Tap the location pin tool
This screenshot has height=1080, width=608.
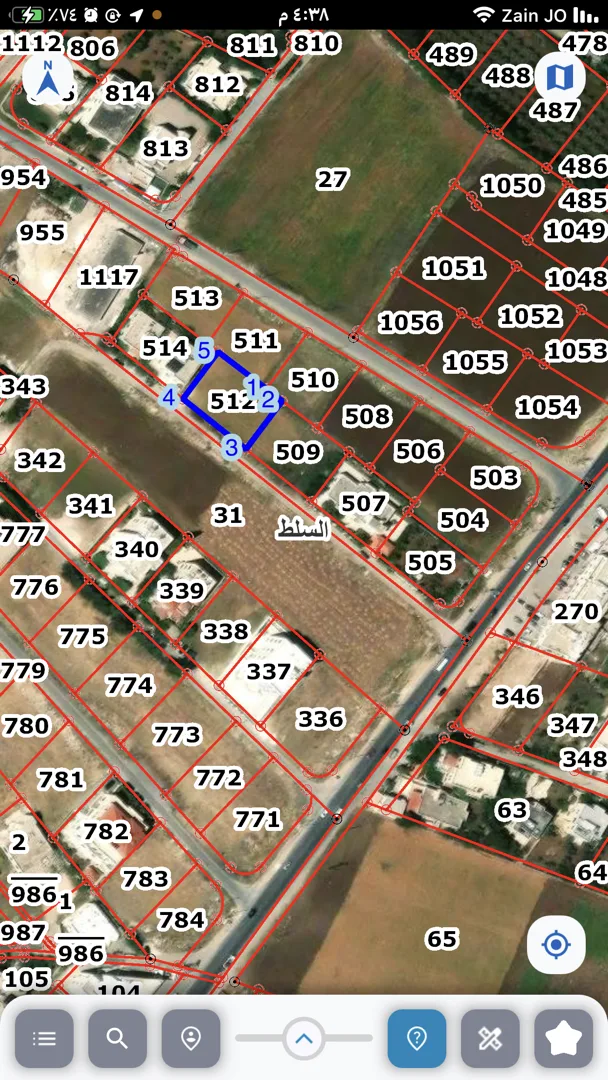point(191,1038)
